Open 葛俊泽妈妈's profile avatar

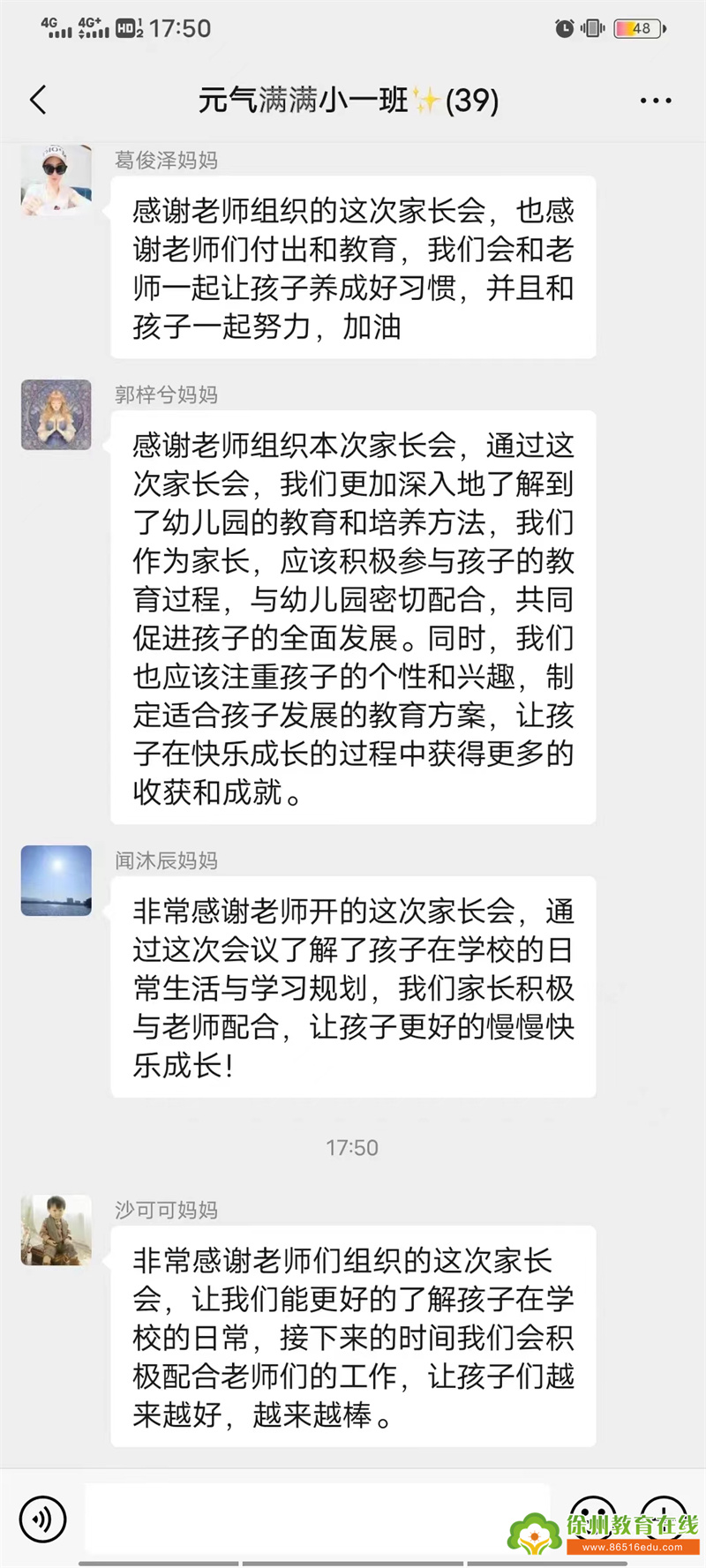pyautogui.click(x=56, y=181)
